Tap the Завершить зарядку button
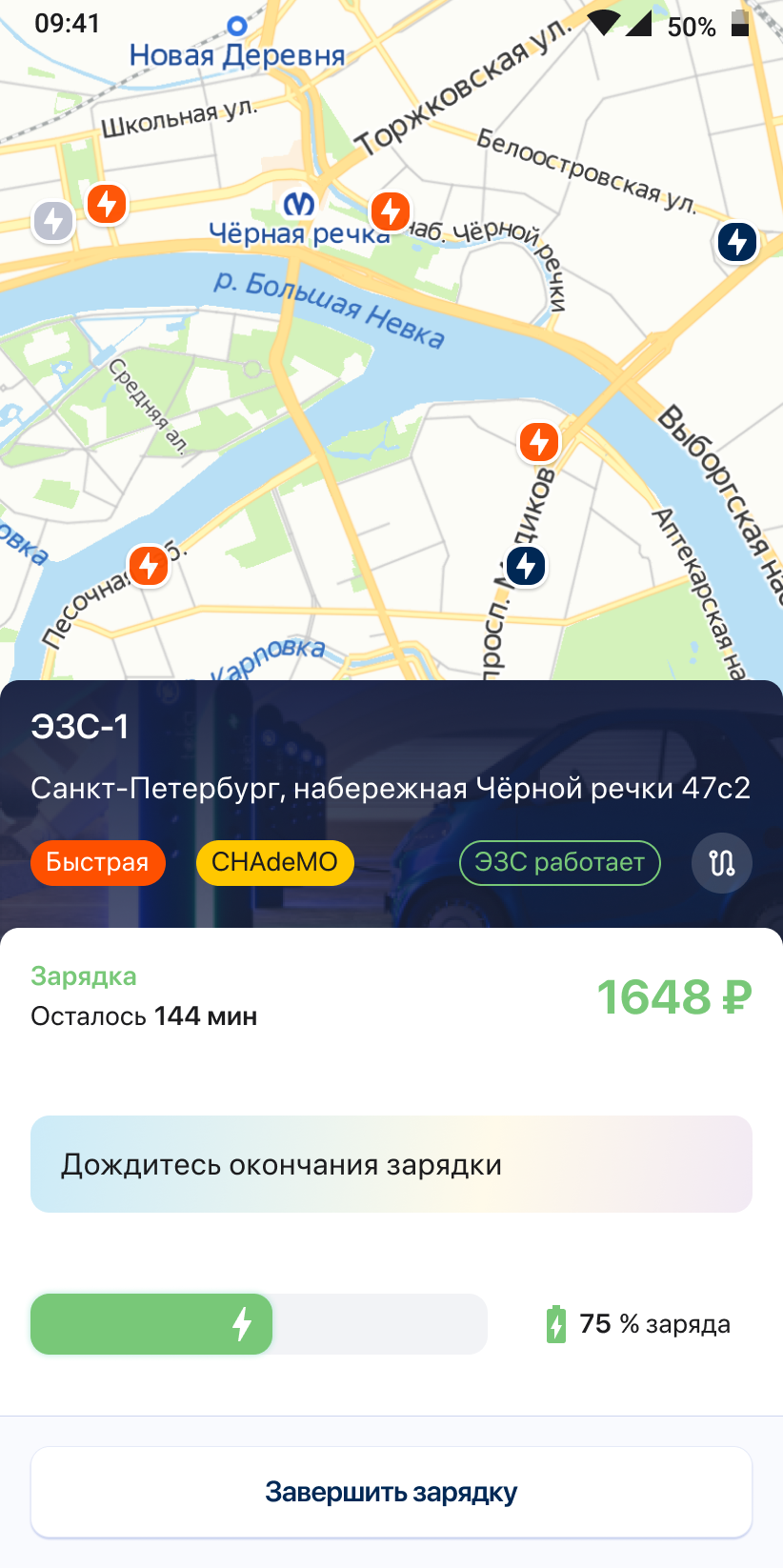 pos(391,1492)
